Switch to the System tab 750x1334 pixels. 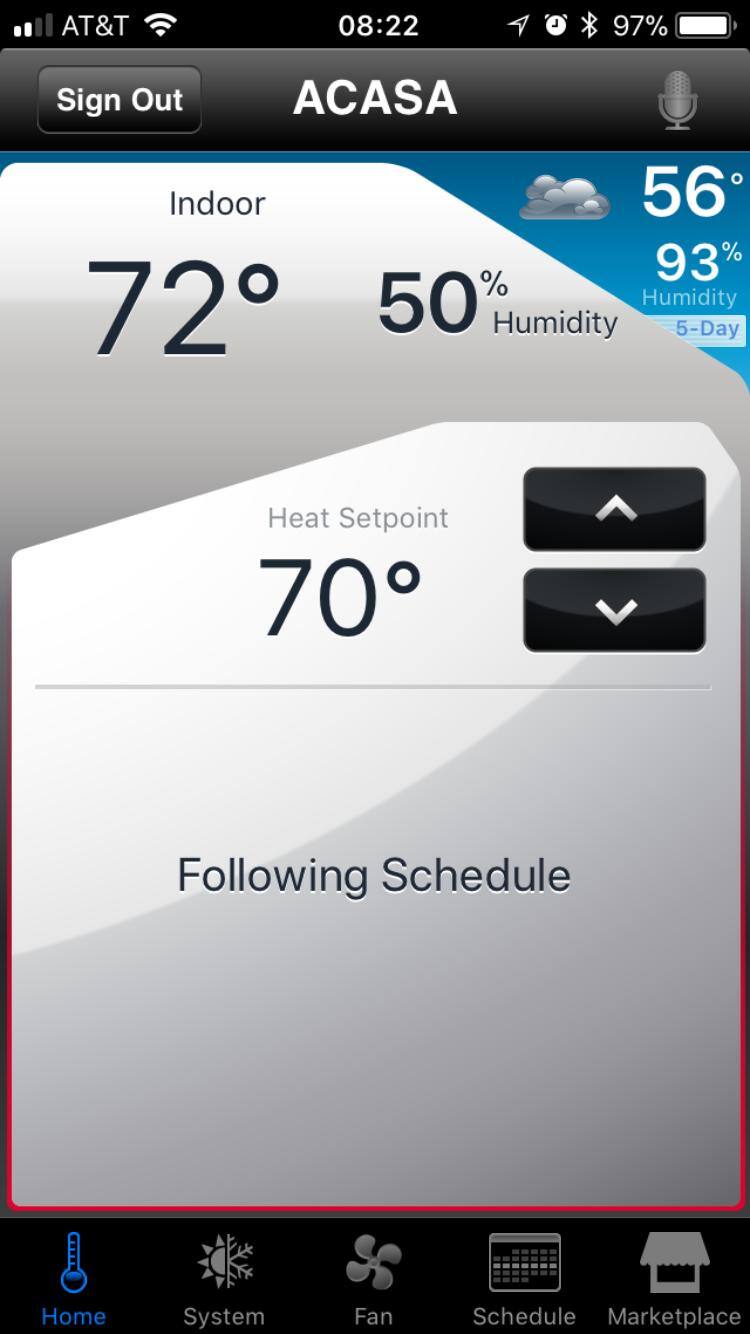[224, 1278]
